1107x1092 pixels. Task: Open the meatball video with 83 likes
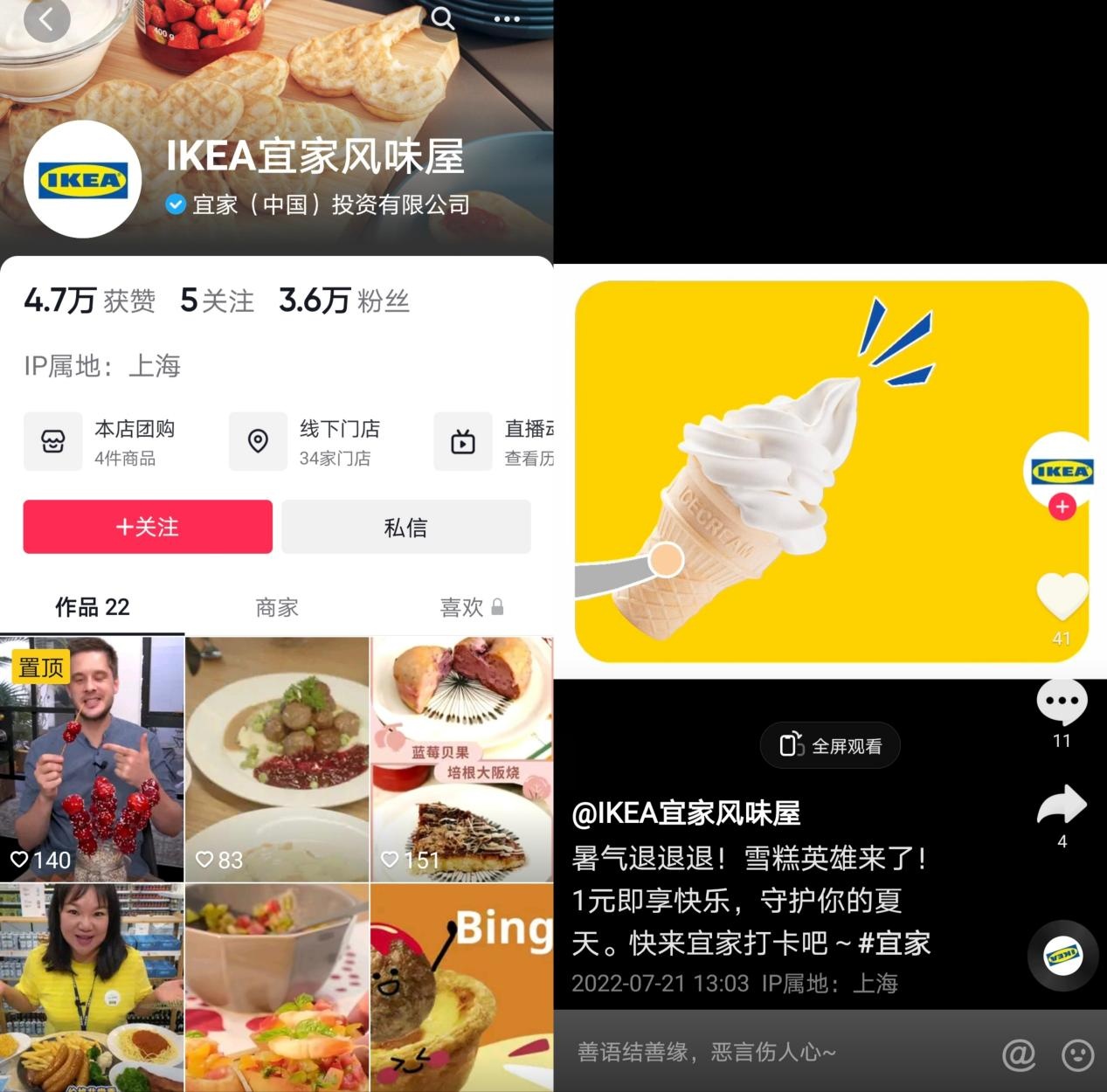pos(277,758)
